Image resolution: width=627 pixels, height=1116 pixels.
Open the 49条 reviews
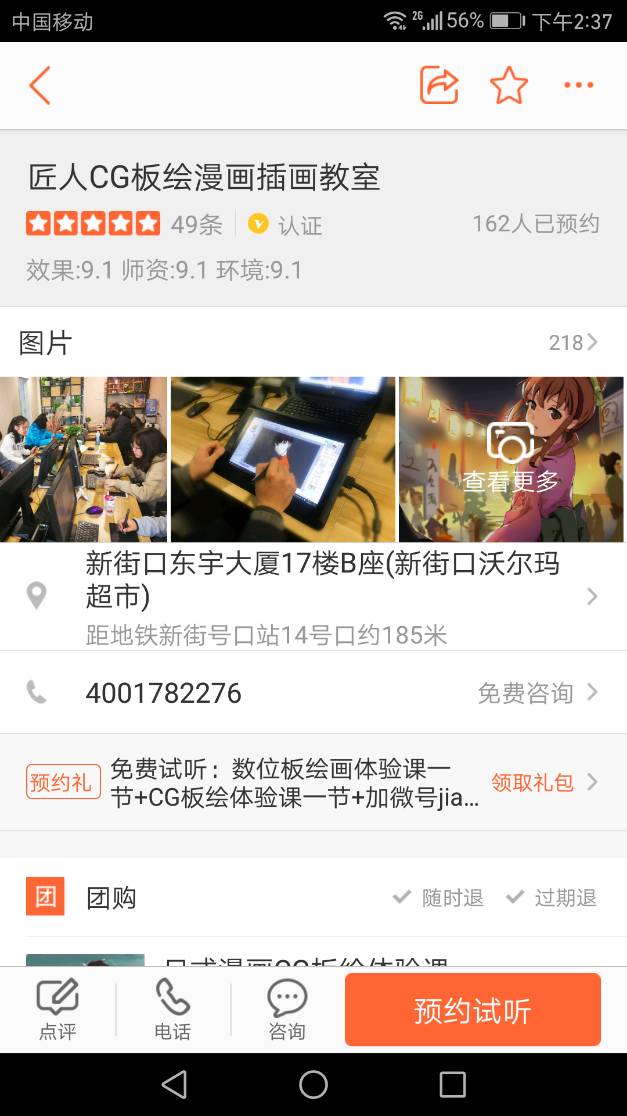click(x=196, y=224)
